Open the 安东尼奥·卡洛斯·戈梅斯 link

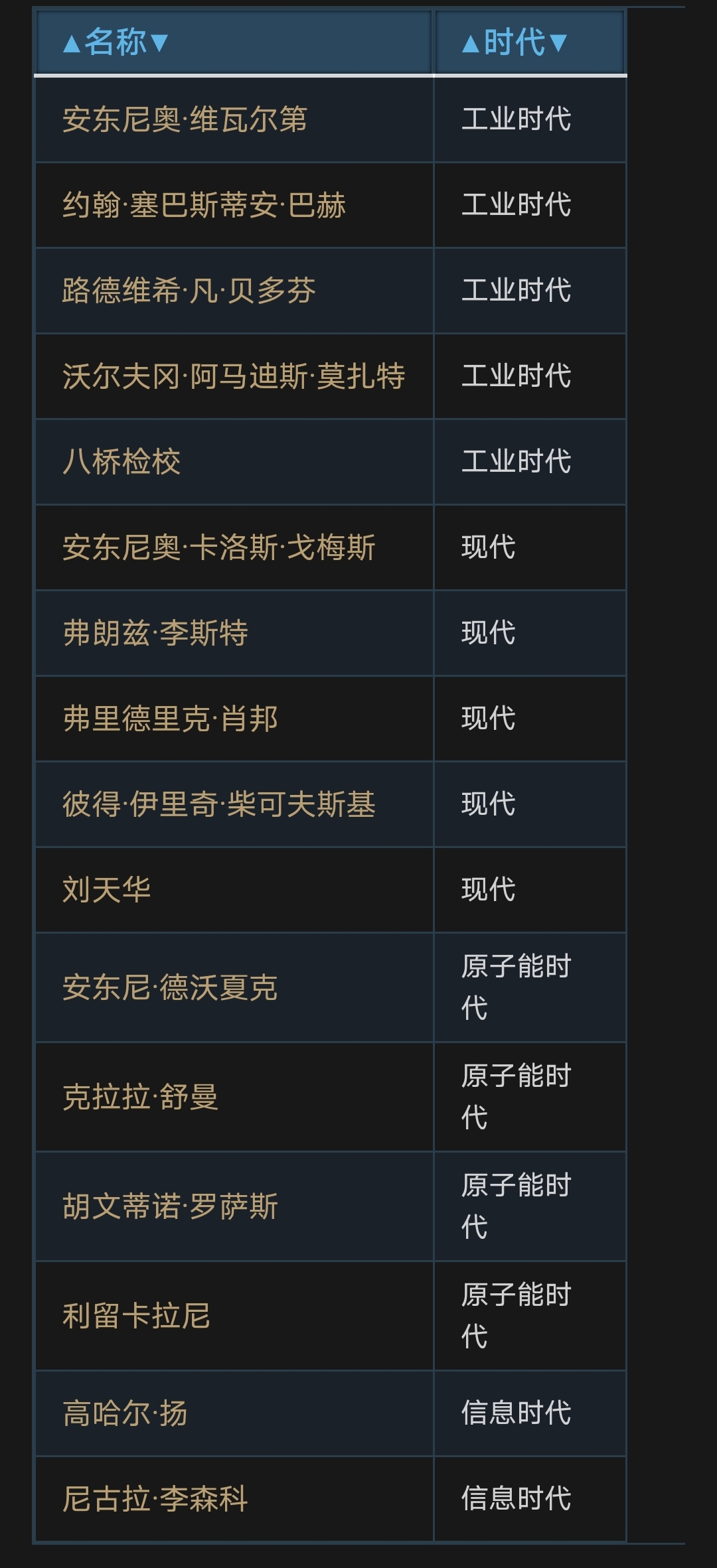pyautogui.click(x=218, y=547)
